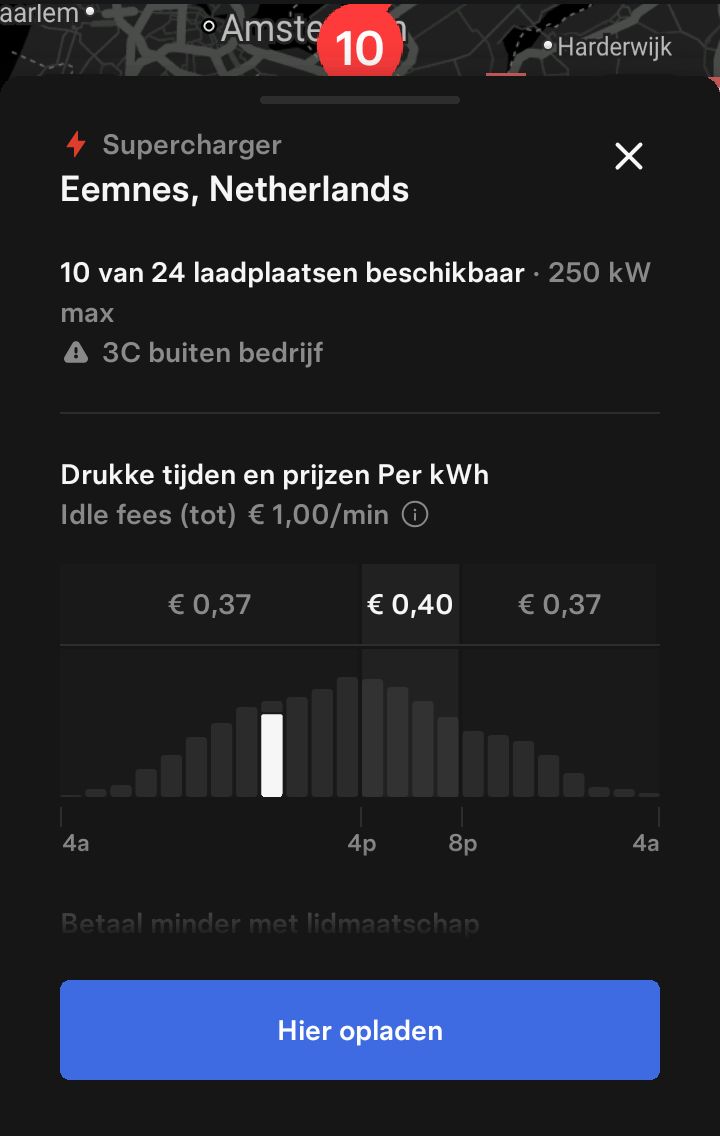Open the idle fees info icon
This screenshot has height=1136, width=720.
pyautogui.click(x=415, y=515)
